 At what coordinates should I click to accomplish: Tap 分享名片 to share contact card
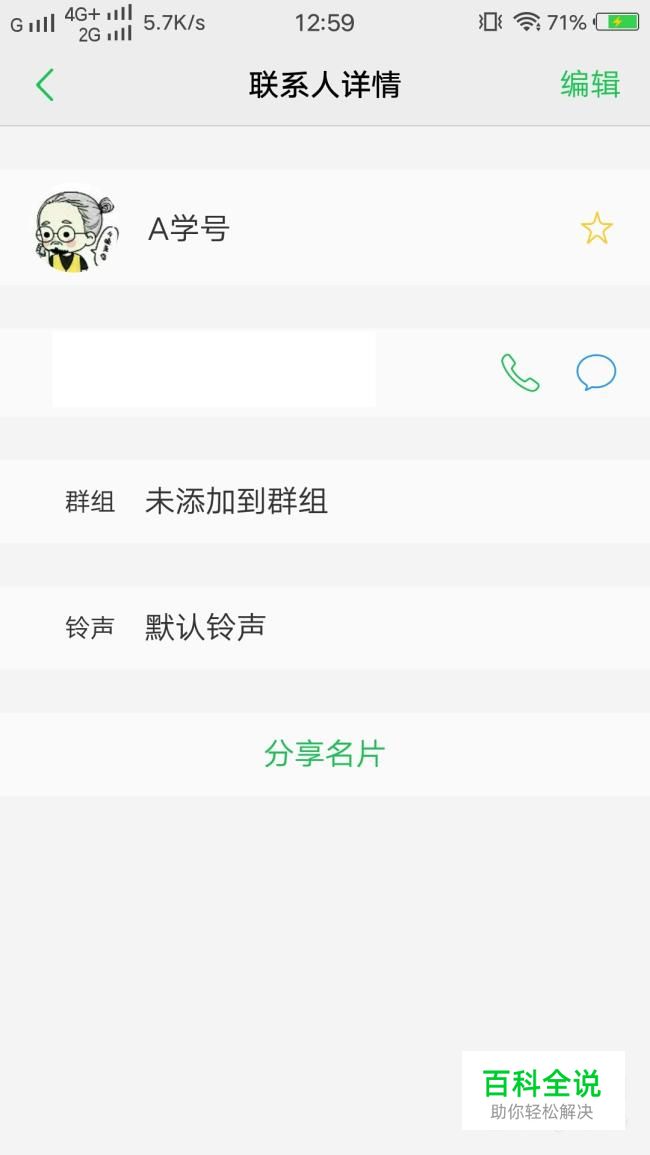tap(325, 754)
